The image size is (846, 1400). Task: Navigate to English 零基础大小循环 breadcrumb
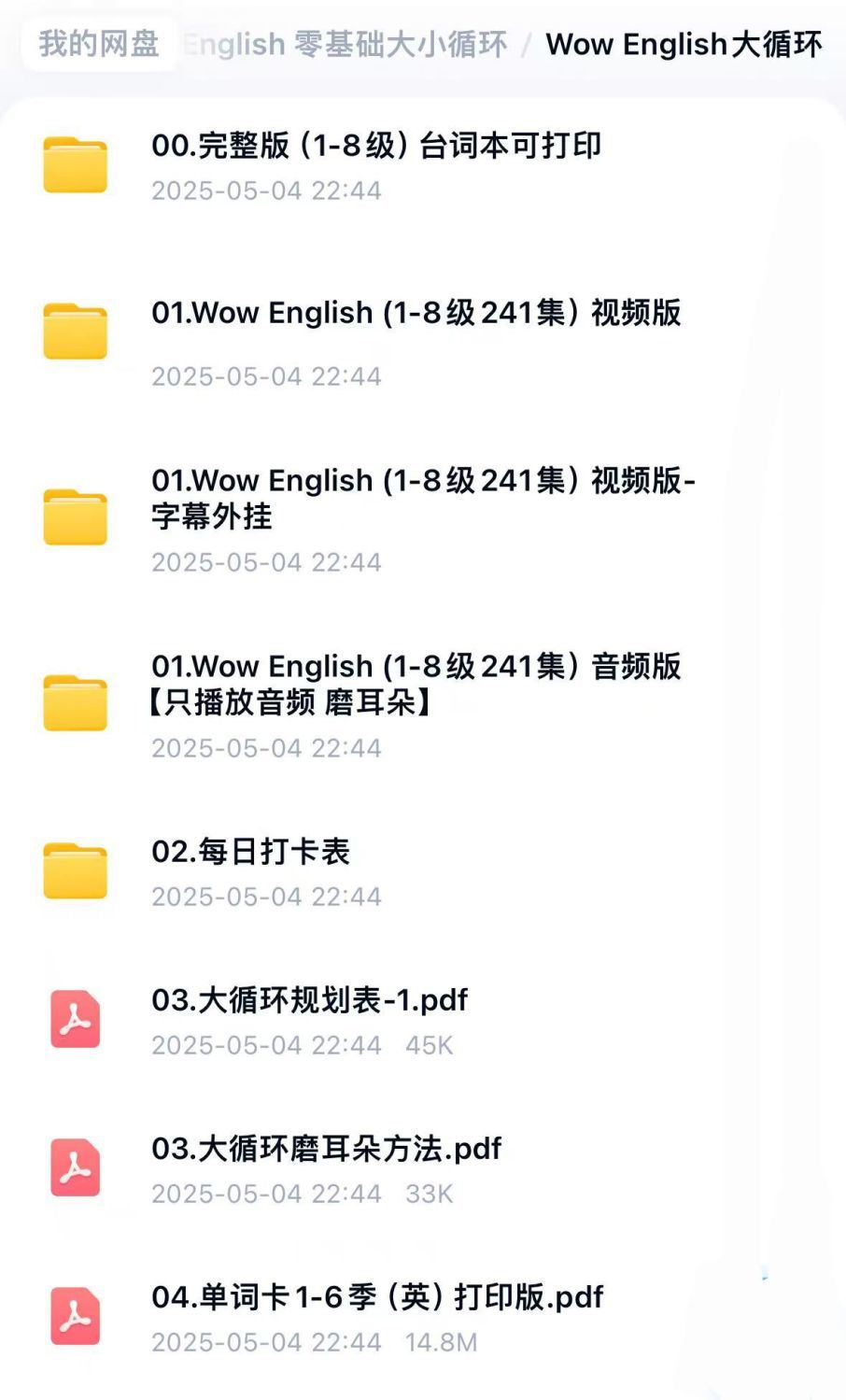[x=347, y=42]
